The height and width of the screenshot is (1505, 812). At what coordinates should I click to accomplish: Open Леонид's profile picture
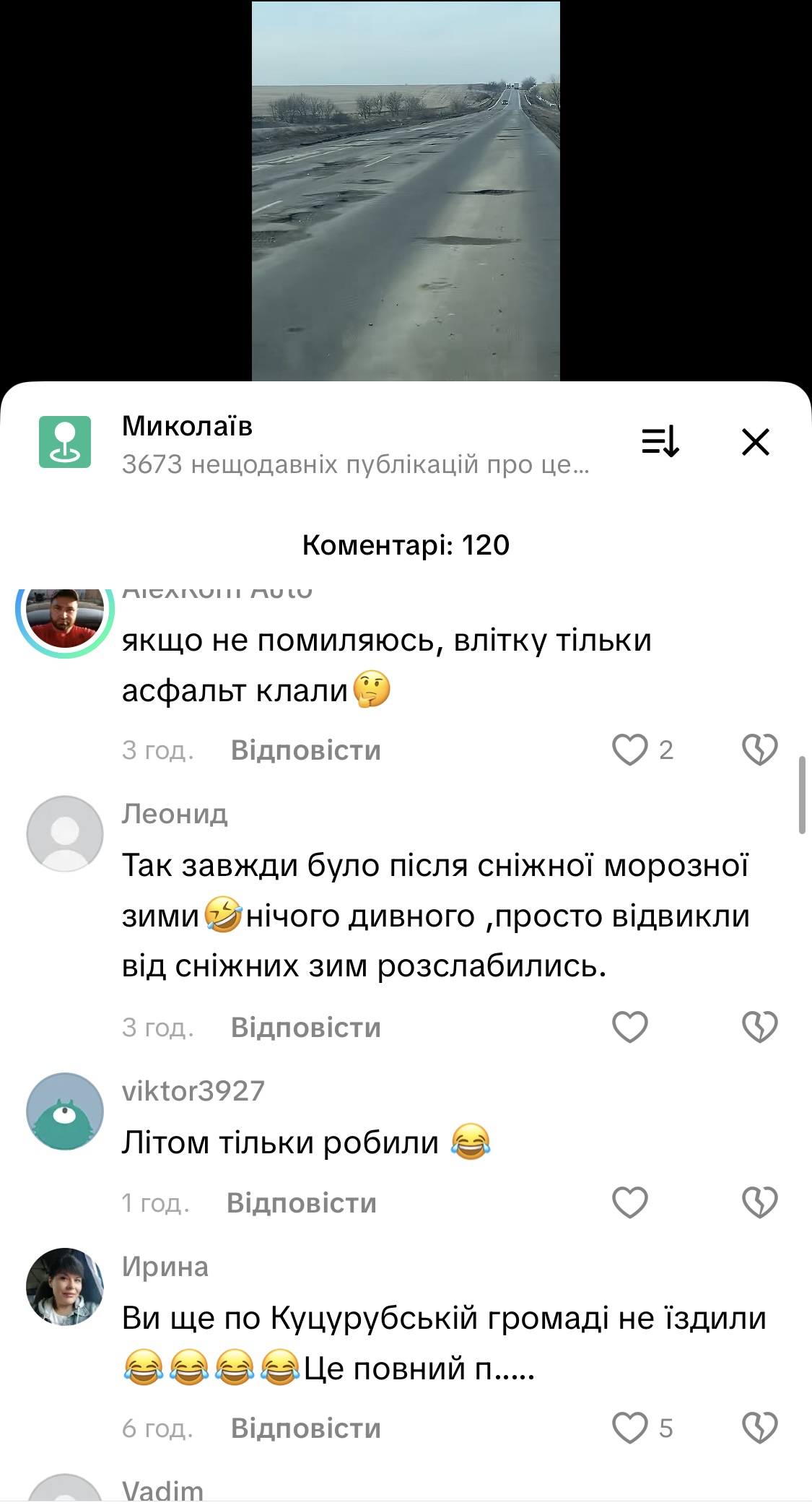coord(65,834)
